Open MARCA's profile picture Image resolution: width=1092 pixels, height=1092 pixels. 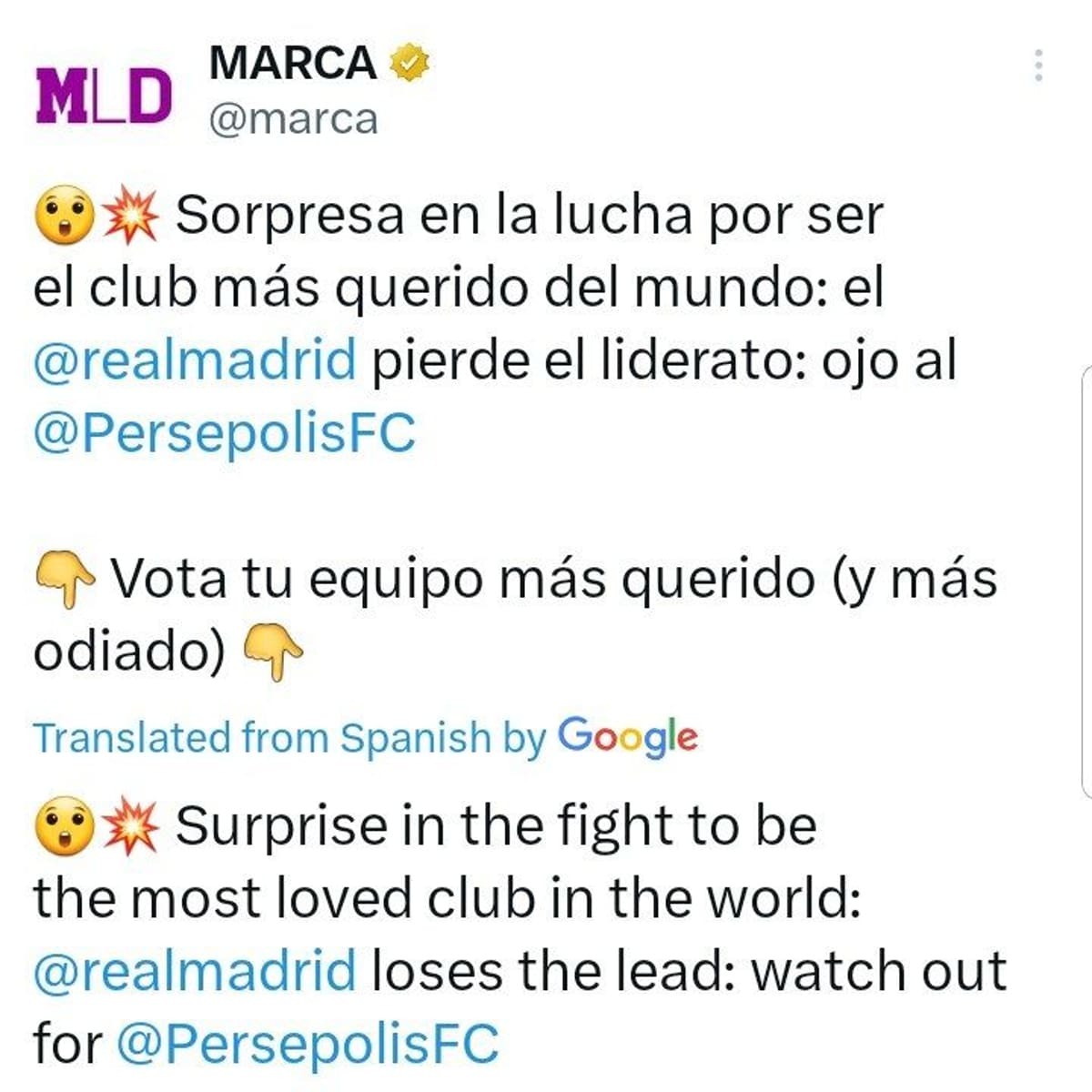pyautogui.click(x=104, y=96)
